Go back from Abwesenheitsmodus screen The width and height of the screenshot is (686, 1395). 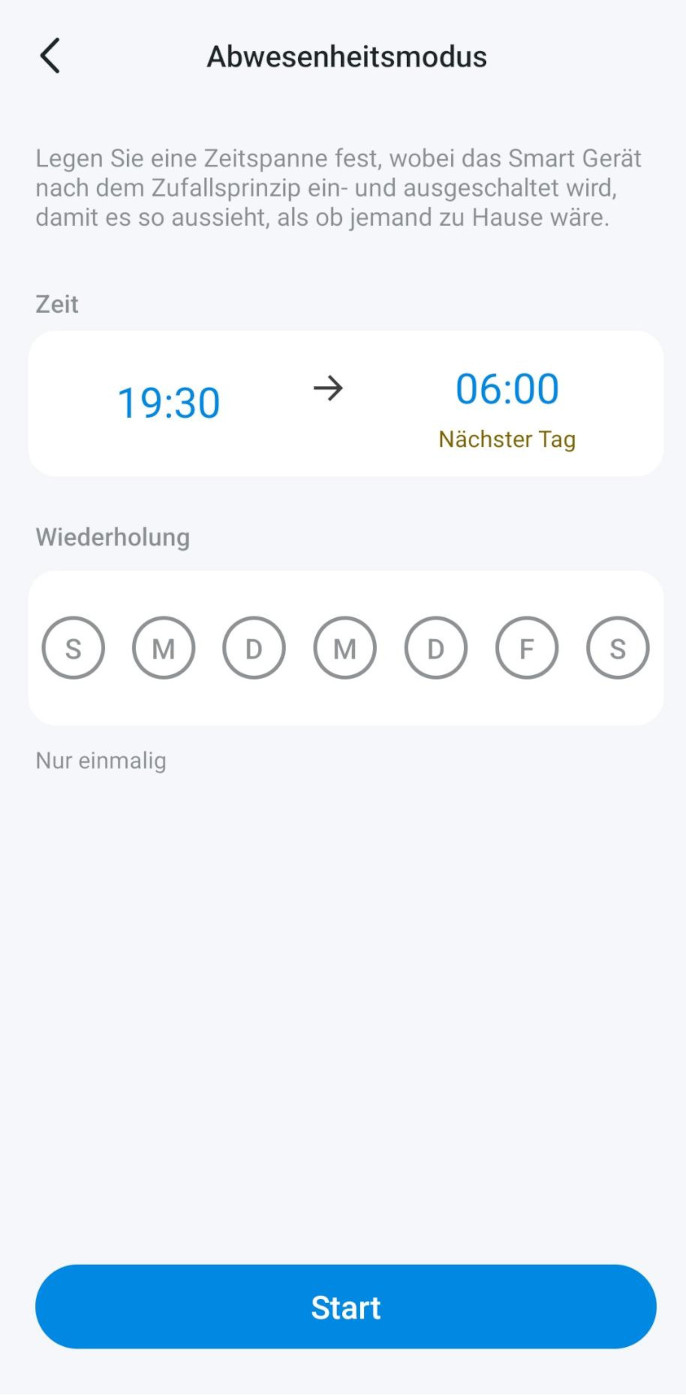click(50, 56)
